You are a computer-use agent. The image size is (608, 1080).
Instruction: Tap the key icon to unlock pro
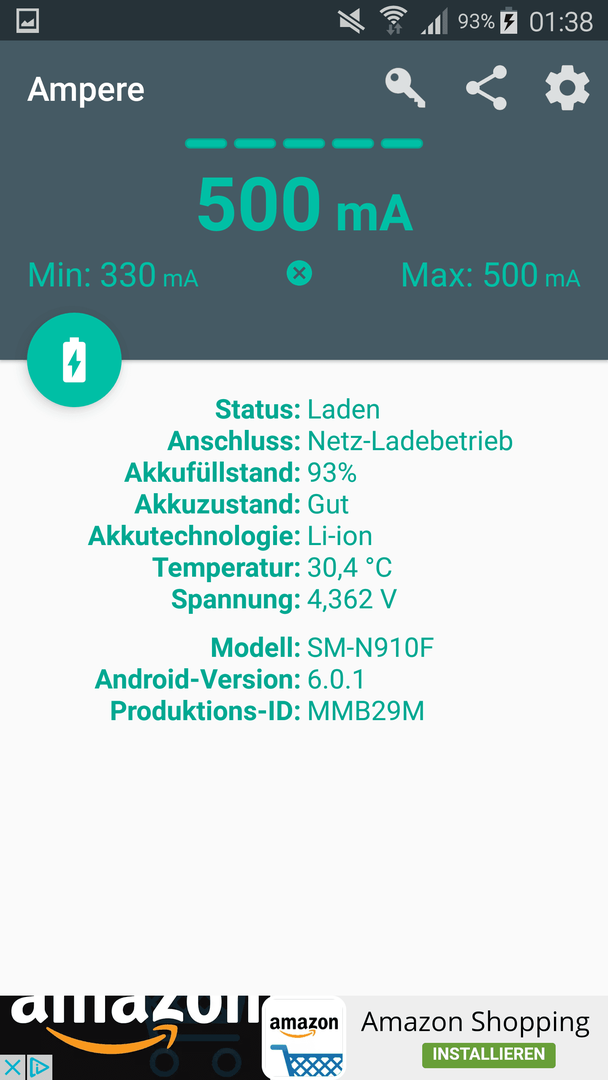405,88
